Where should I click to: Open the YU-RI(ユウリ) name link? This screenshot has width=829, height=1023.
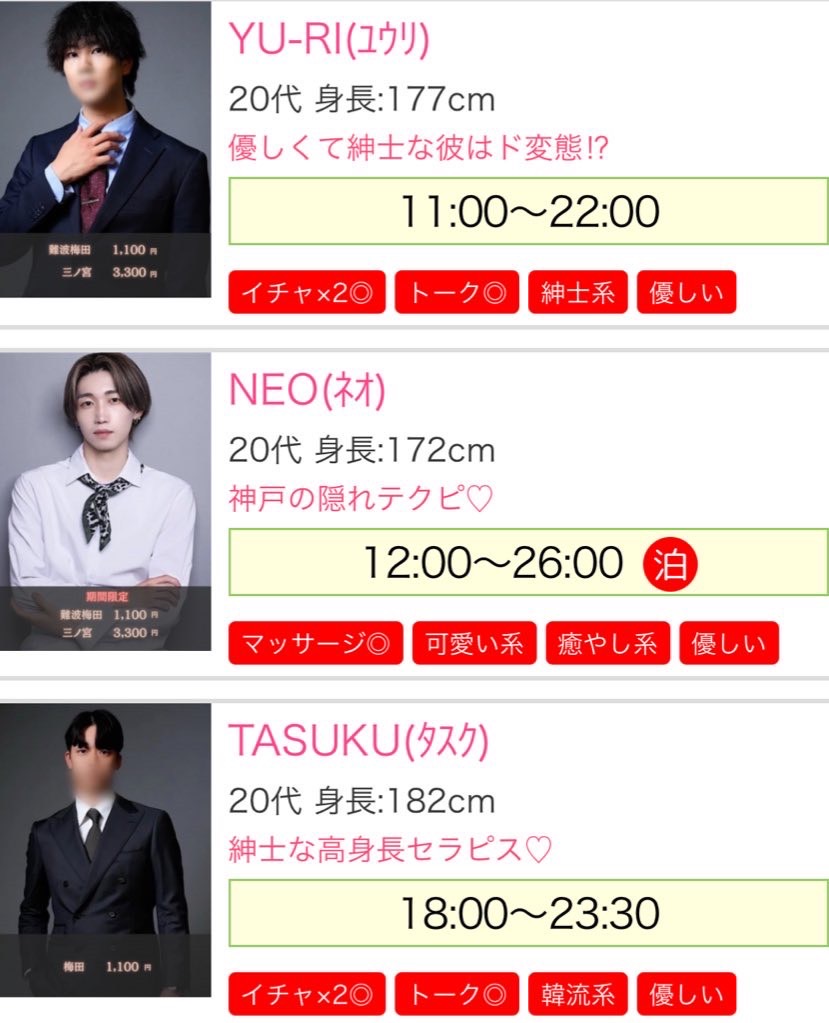(329, 40)
